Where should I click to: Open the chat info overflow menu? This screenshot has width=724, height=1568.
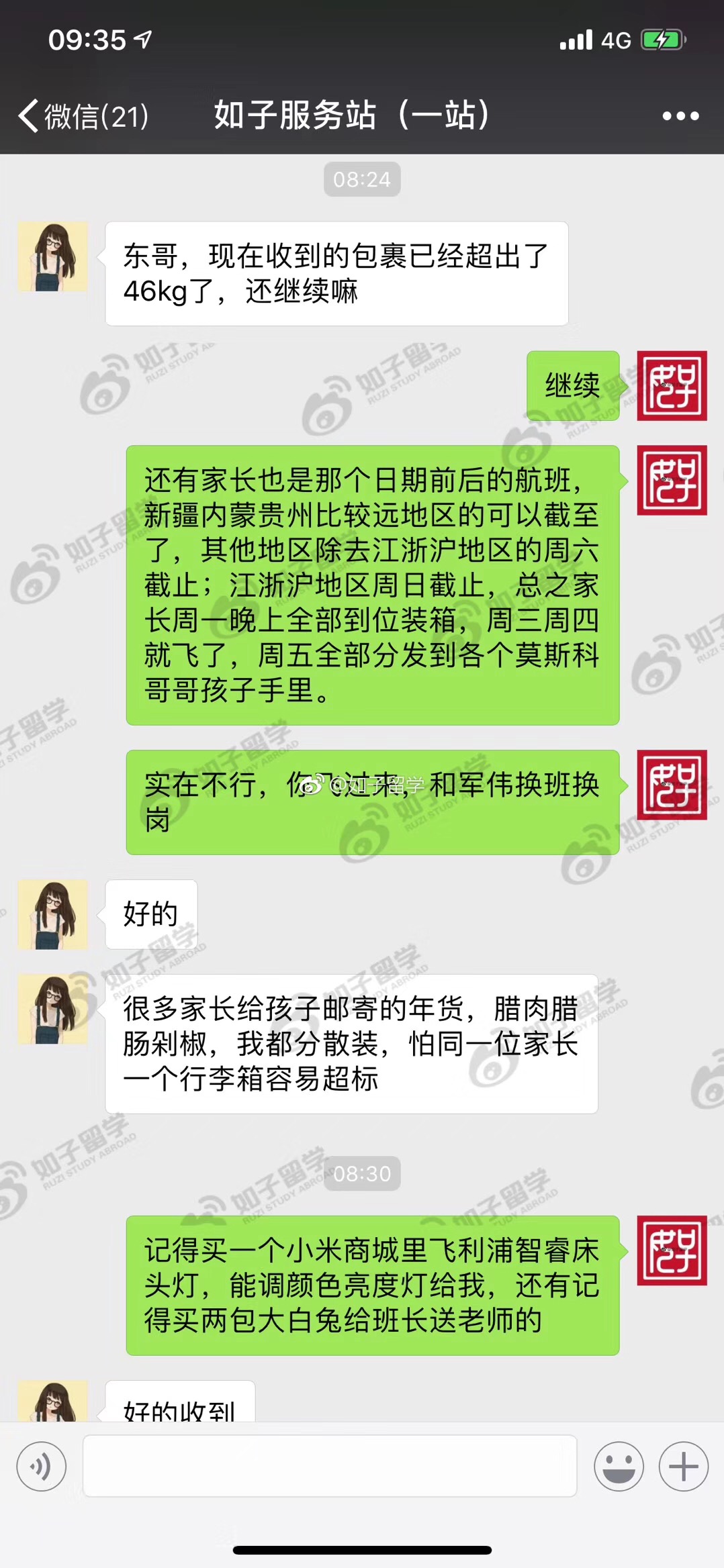pyautogui.click(x=680, y=116)
